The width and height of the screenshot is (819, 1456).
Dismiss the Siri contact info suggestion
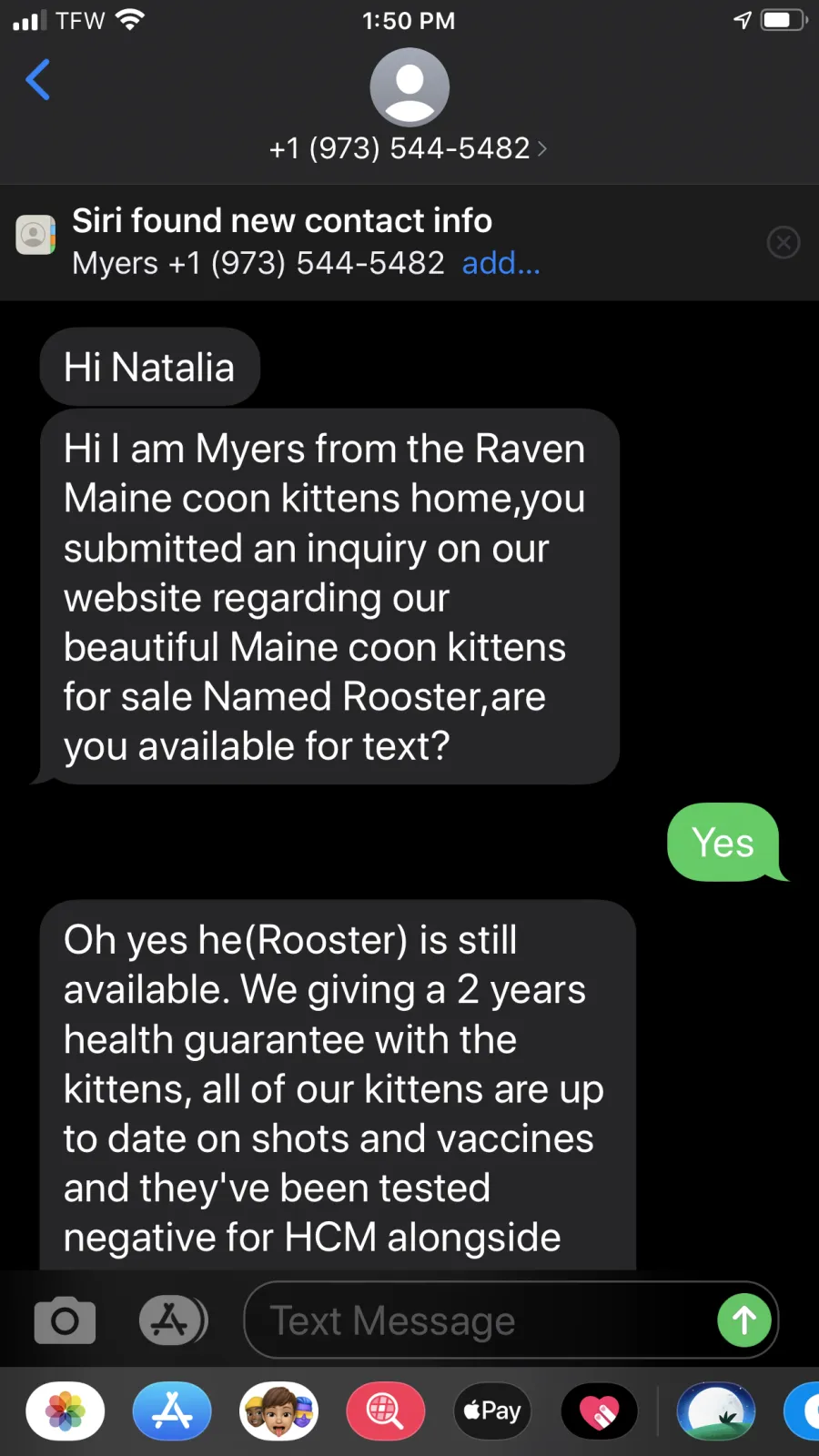784,242
